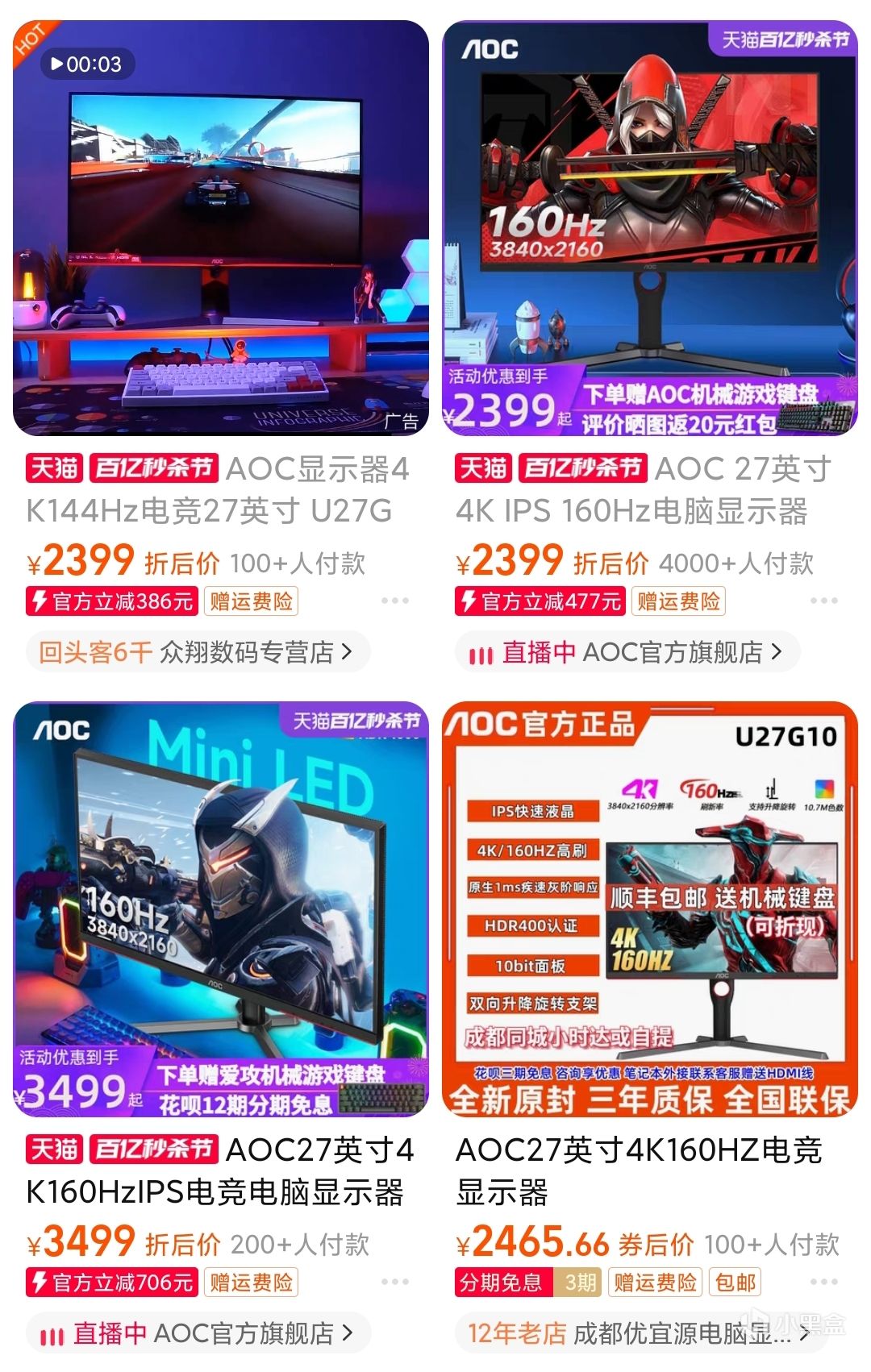The width and height of the screenshot is (871, 1372).
Task: Open the Mini LED ¥3499 monitor image
Action: coord(220,909)
